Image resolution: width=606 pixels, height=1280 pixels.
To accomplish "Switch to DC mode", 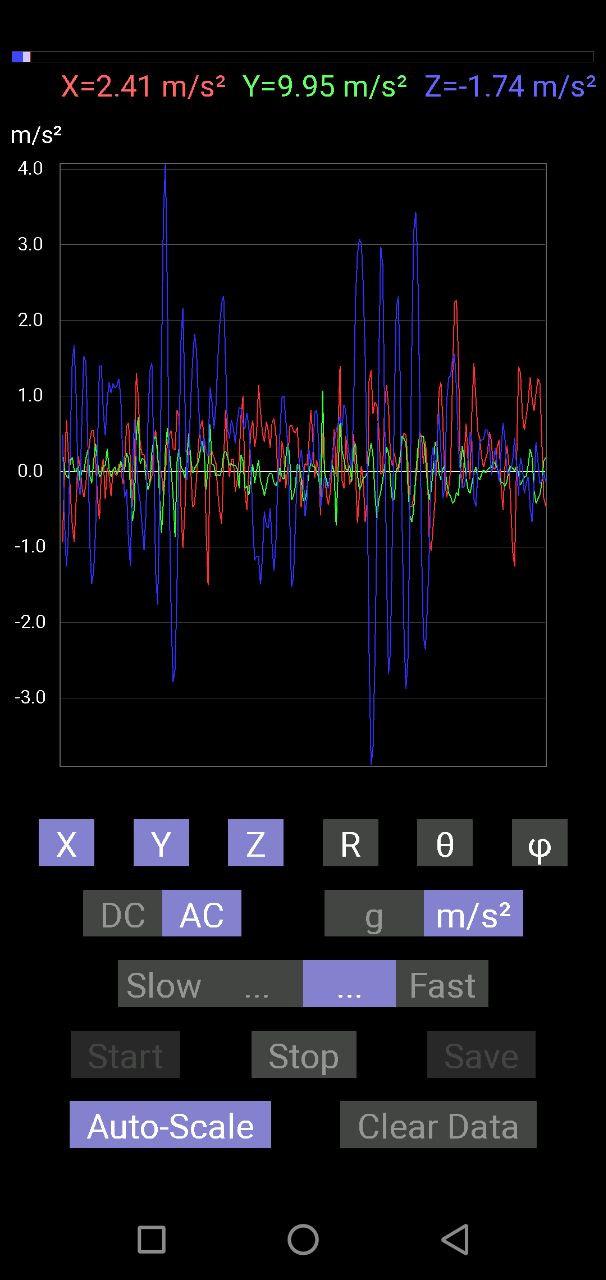I will (123, 914).
